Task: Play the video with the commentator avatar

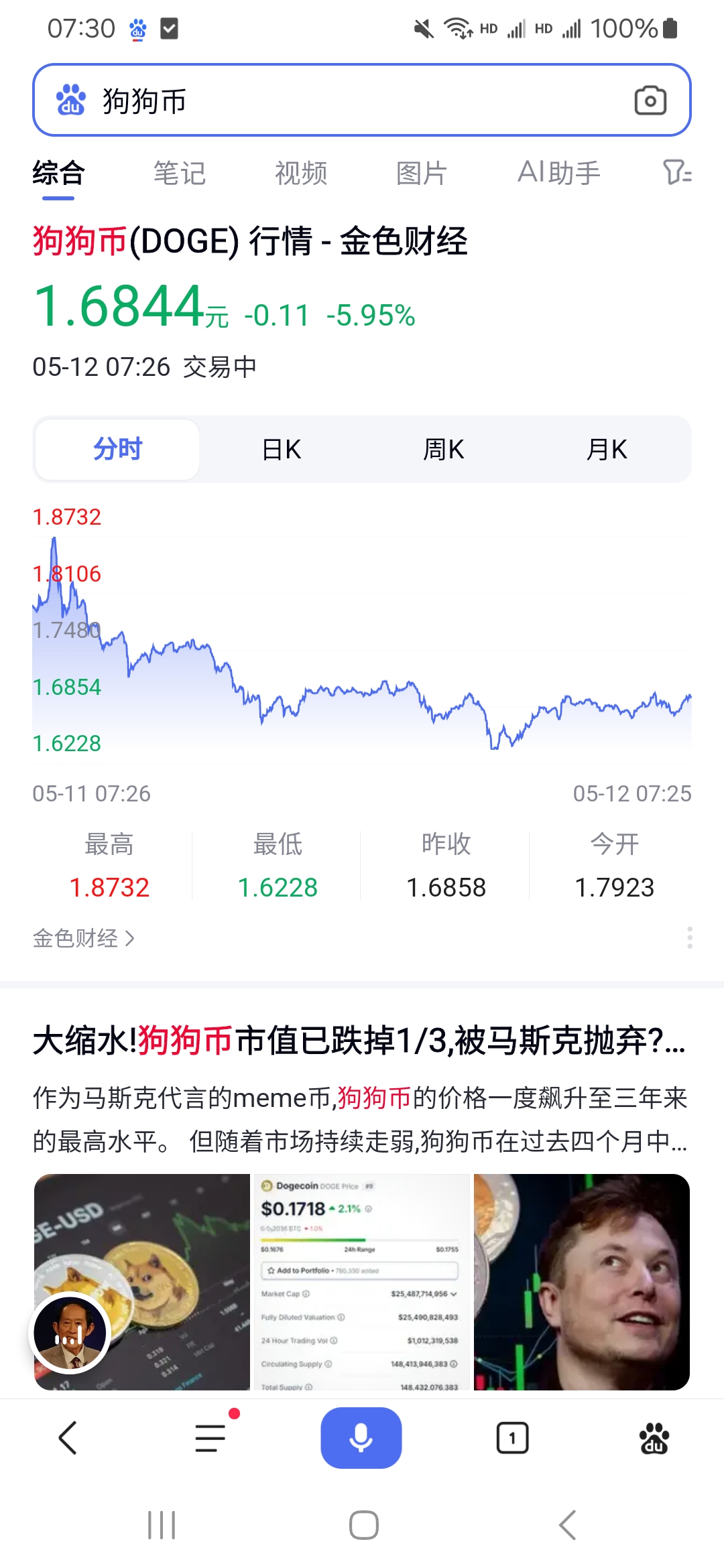Action: [x=70, y=1332]
